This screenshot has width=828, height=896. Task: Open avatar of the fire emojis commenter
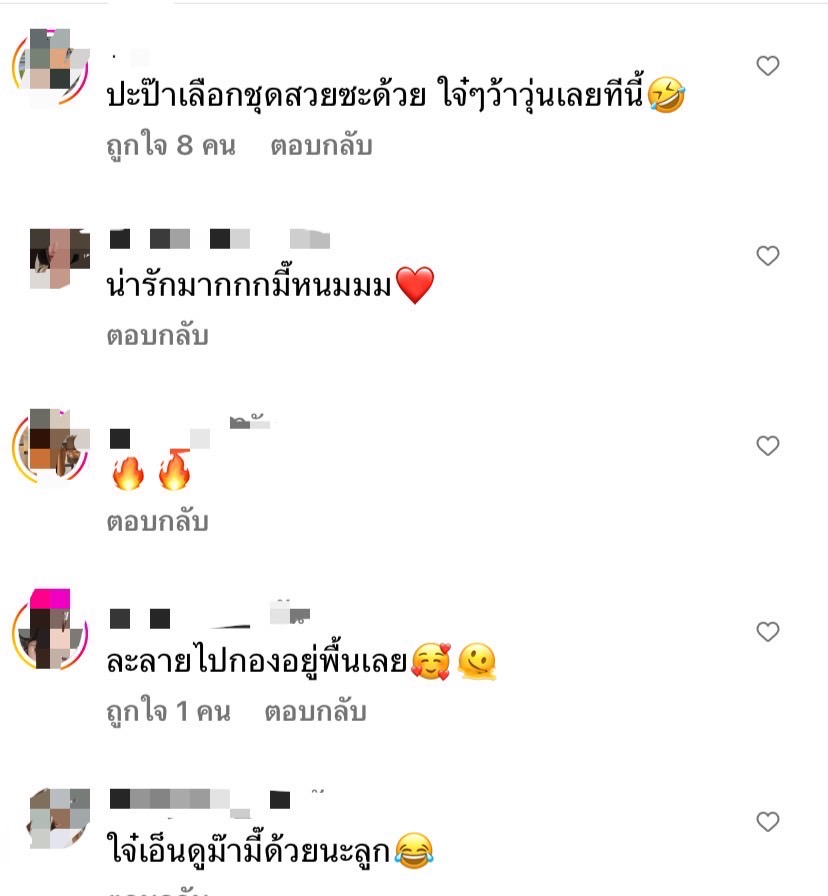click(x=50, y=447)
